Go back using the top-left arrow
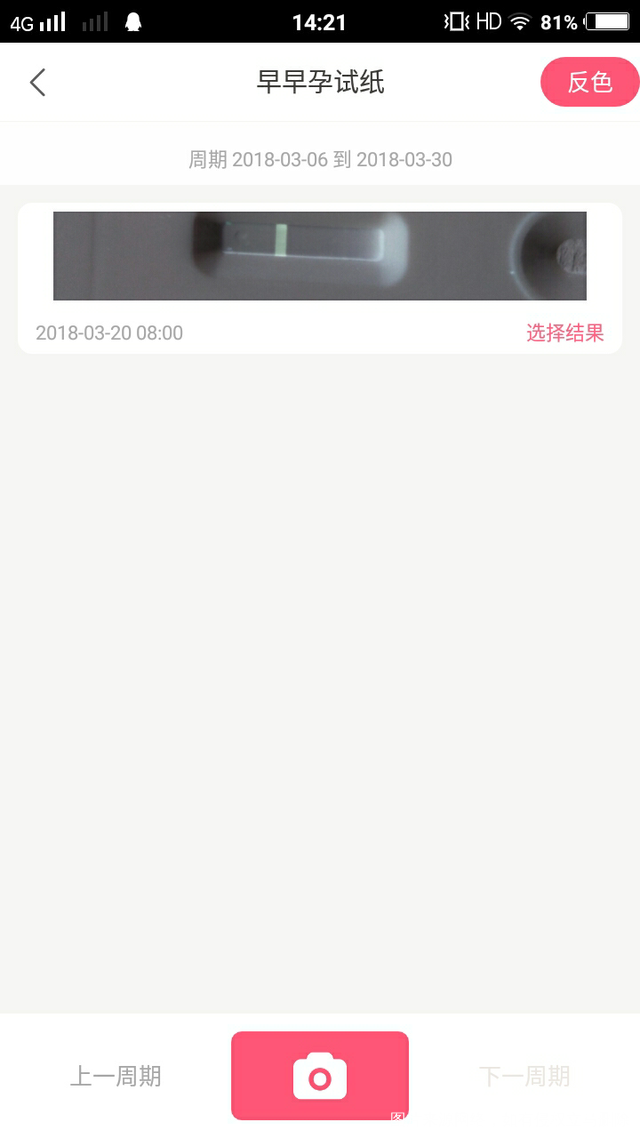 [x=38, y=82]
